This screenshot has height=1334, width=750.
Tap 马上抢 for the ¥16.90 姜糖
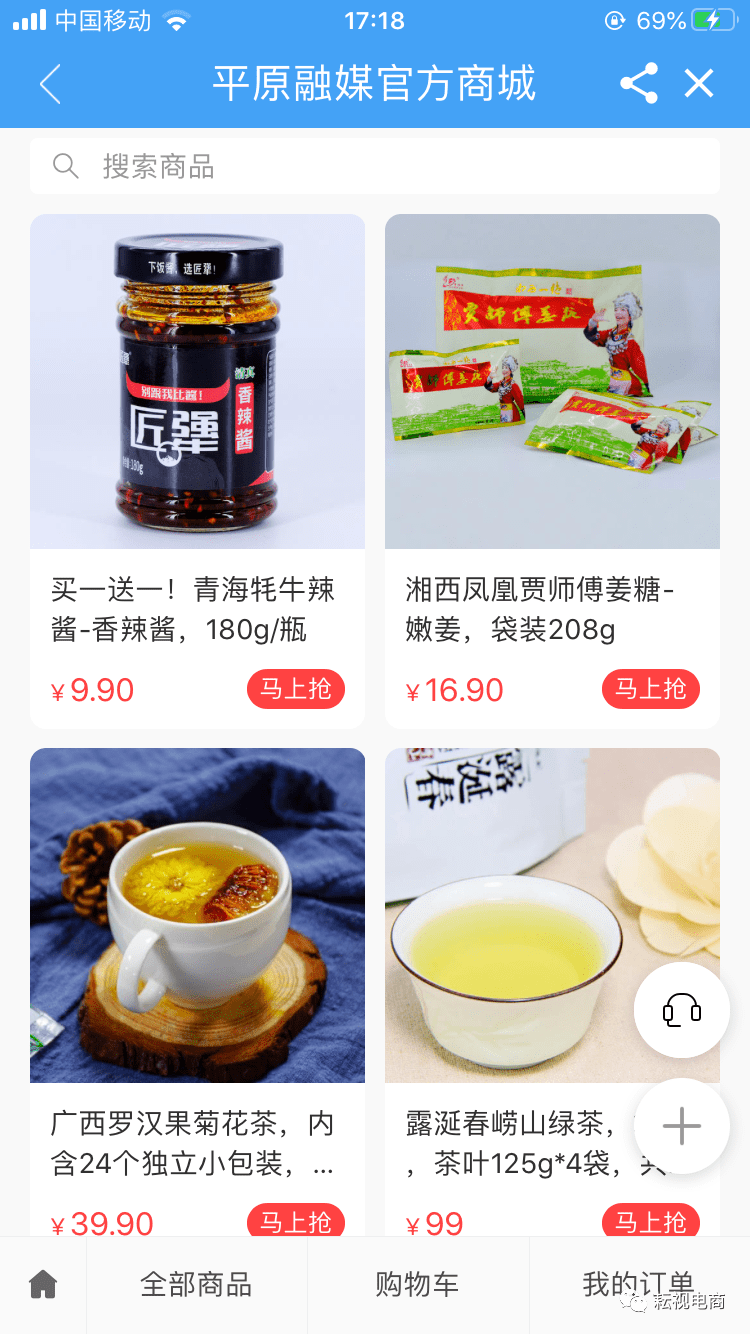(x=651, y=689)
